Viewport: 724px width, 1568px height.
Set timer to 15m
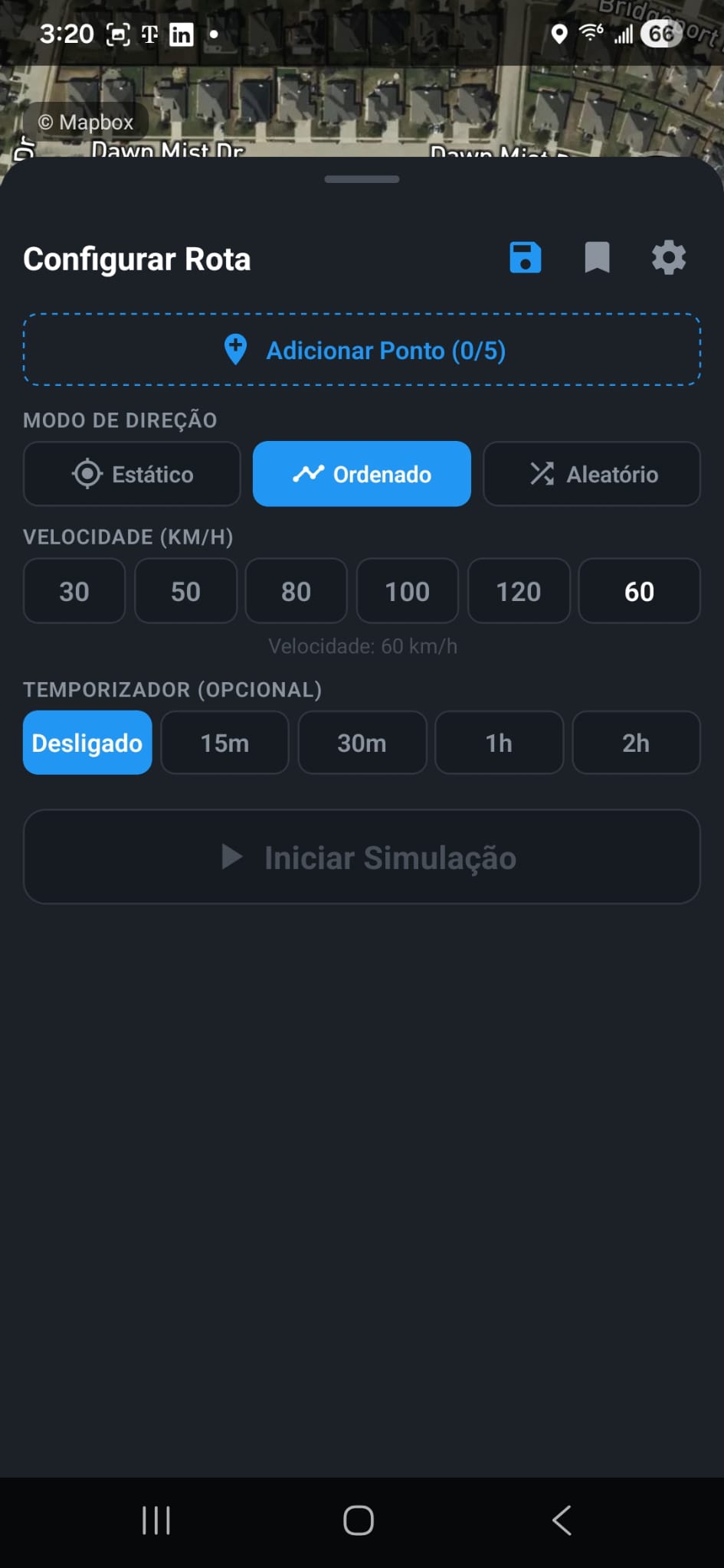[224, 743]
